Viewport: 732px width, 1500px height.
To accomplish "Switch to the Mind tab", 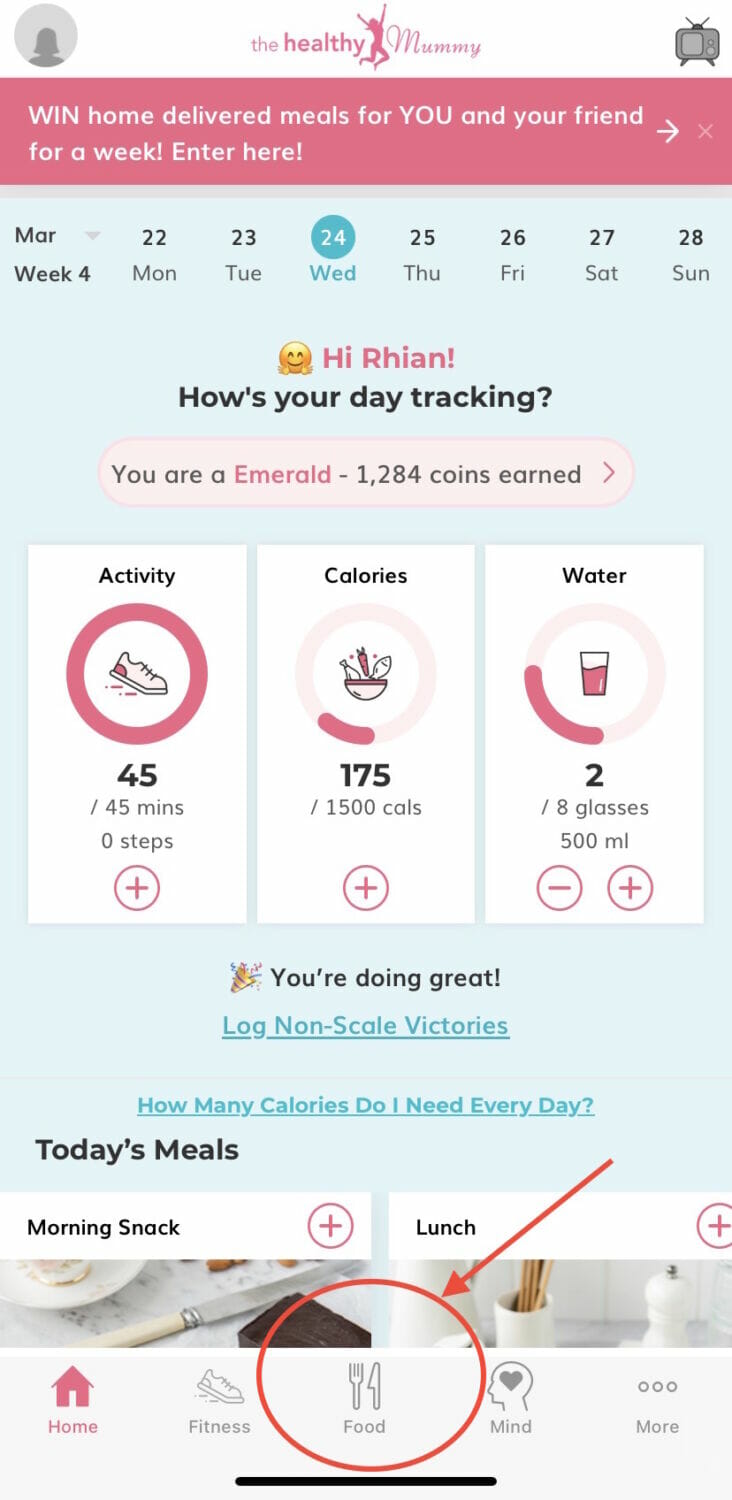I will point(511,1401).
